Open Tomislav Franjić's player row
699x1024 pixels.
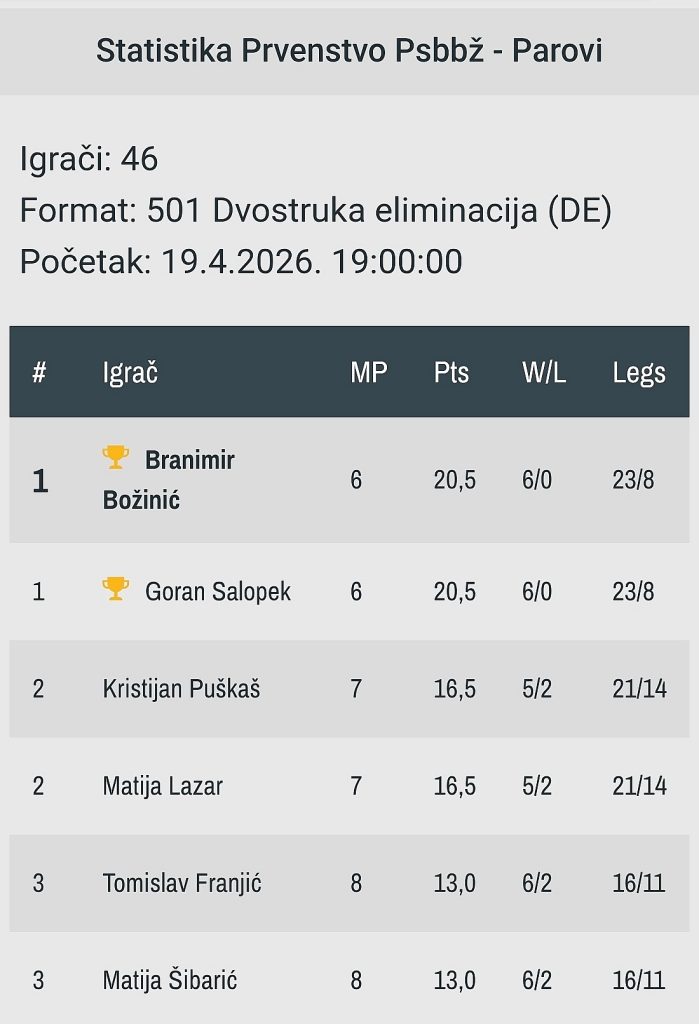(x=181, y=883)
